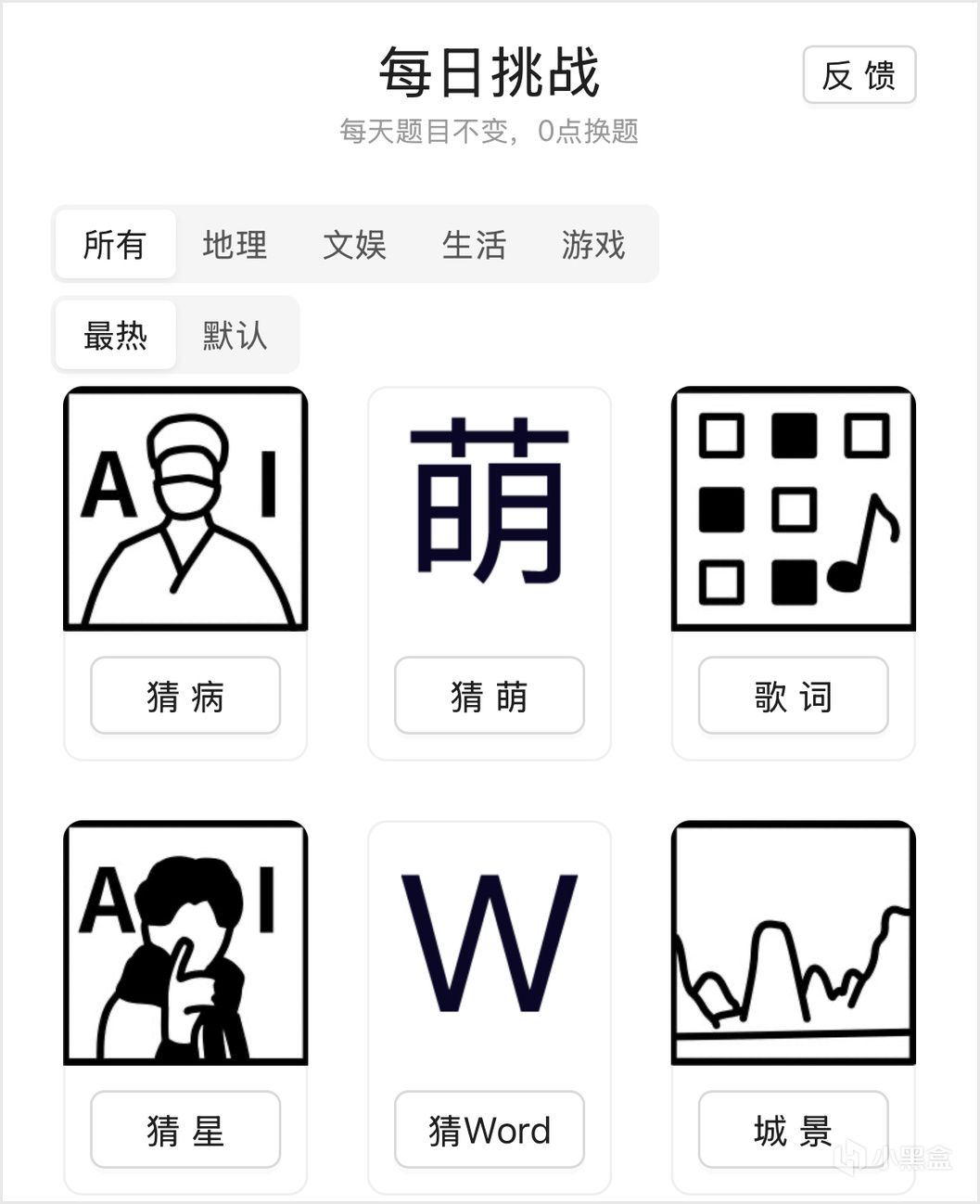Switch to the 地理 tab
The height and width of the screenshot is (1204, 980).
click(235, 245)
